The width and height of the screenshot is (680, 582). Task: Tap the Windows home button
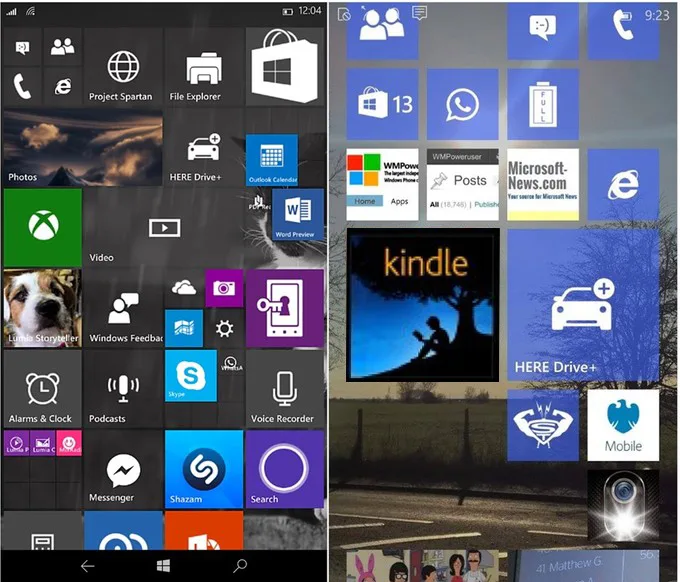163,566
